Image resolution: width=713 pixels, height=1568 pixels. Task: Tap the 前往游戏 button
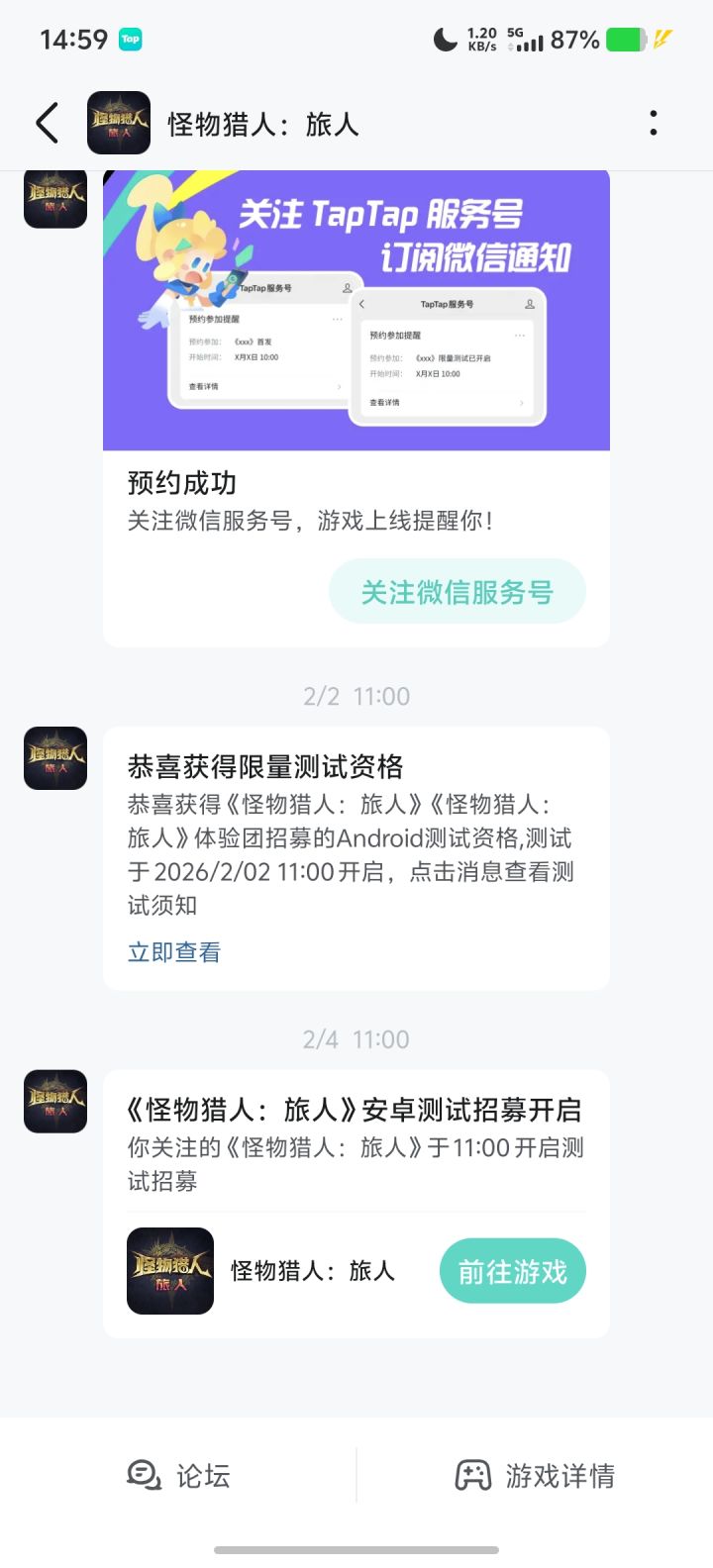point(512,1271)
